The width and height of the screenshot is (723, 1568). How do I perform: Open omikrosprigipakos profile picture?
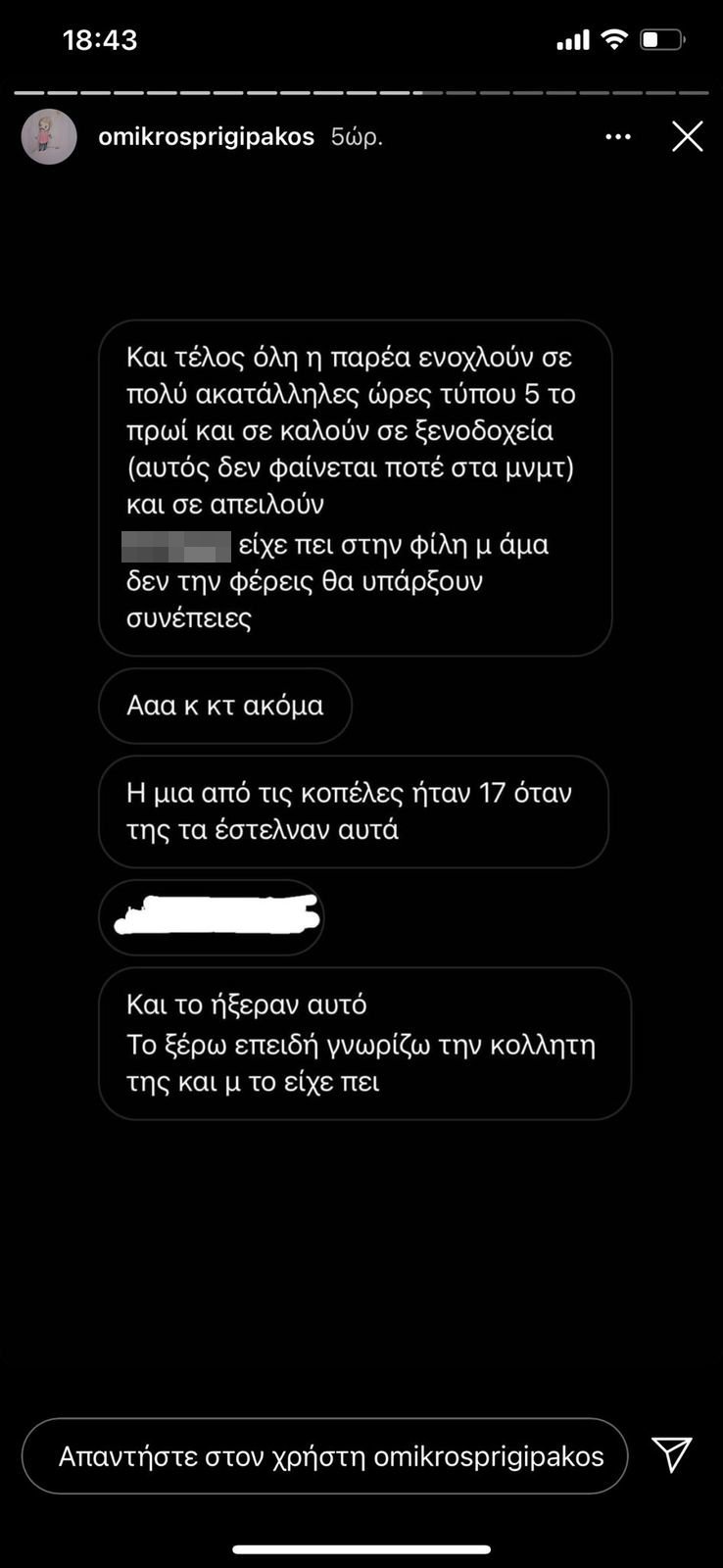(x=49, y=136)
